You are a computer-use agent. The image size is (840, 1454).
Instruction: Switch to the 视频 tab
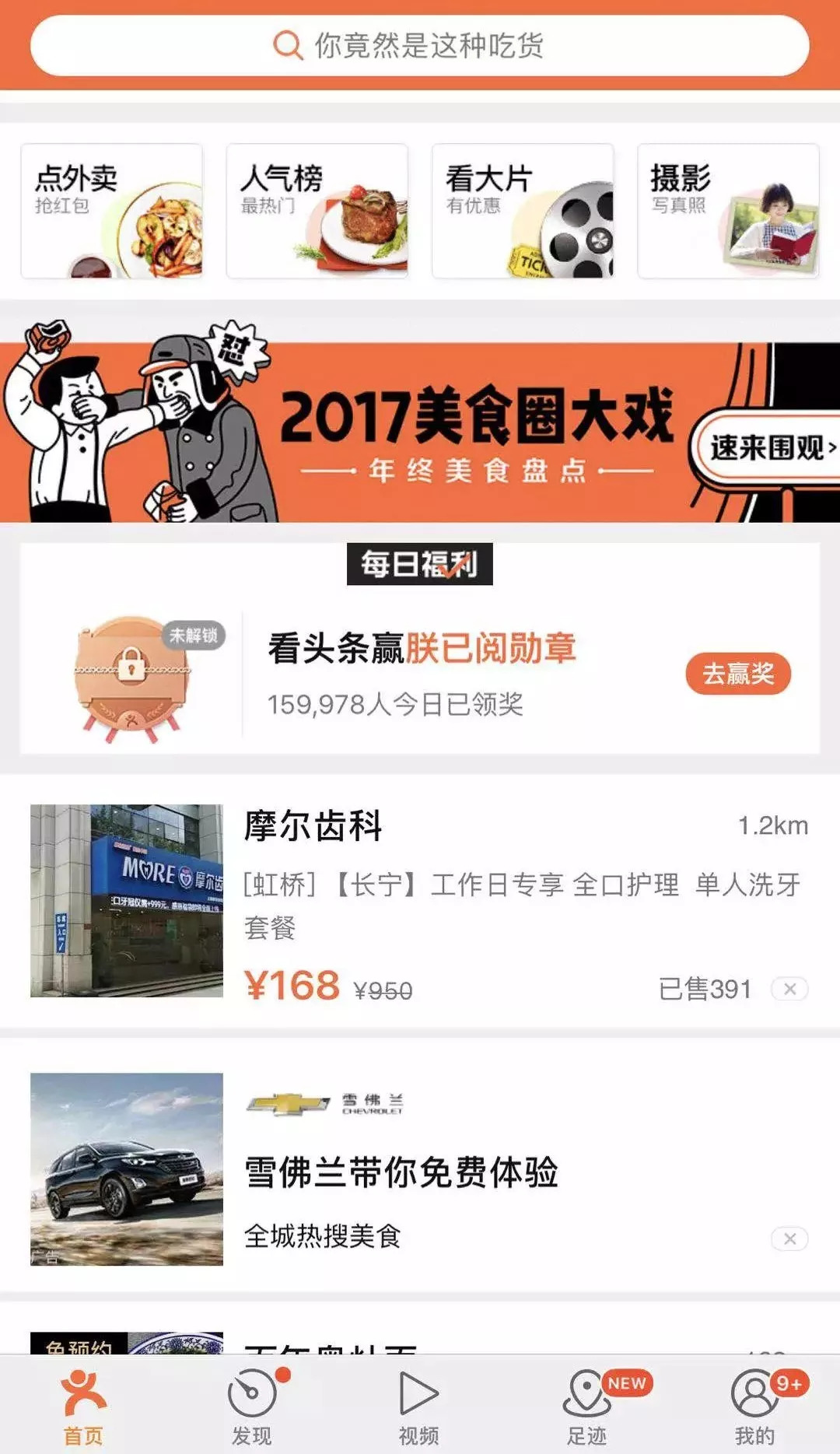419,1407
